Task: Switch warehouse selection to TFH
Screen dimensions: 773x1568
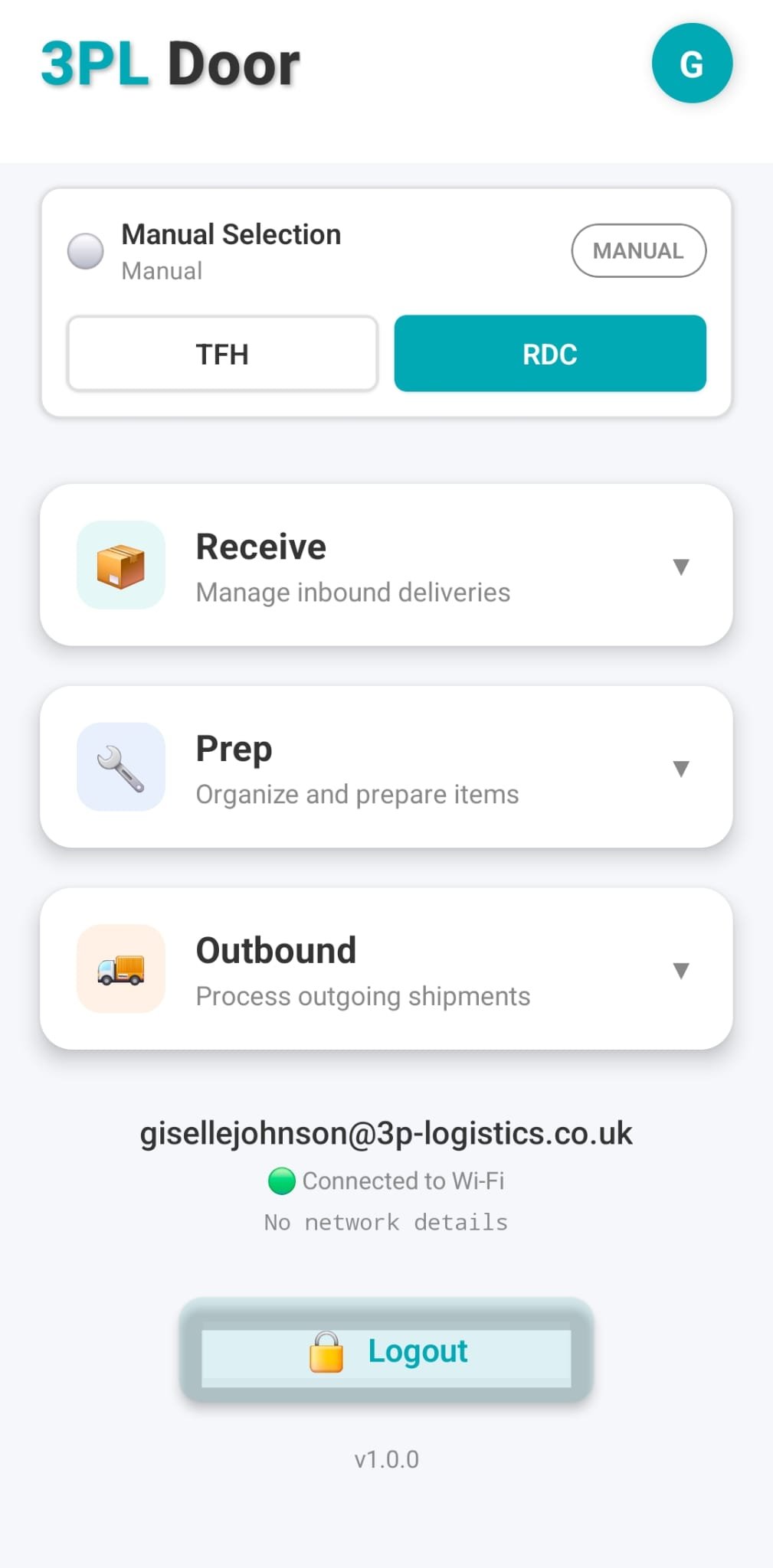Action: [x=221, y=353]
